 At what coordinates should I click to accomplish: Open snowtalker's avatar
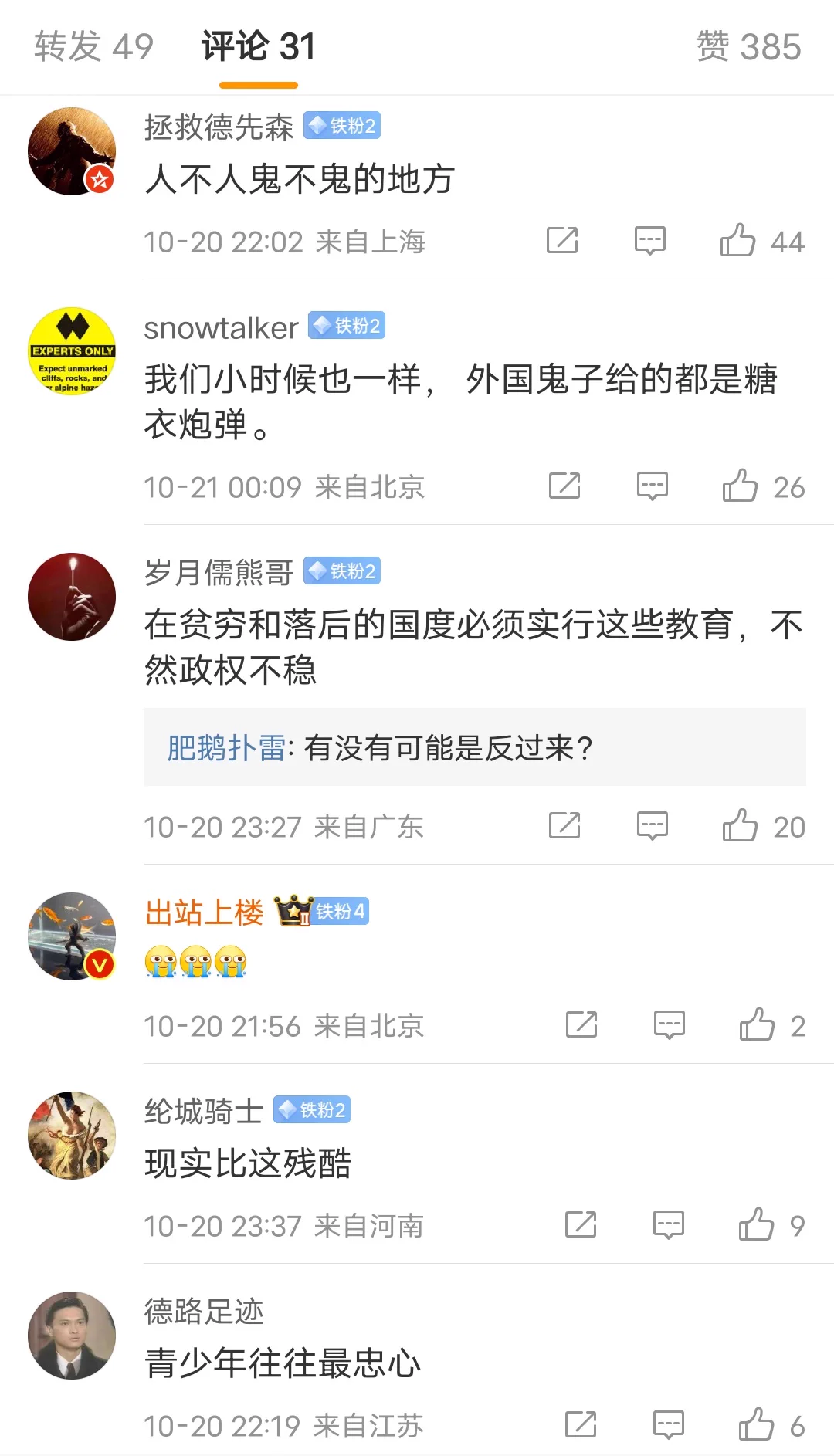pos(72,351)
